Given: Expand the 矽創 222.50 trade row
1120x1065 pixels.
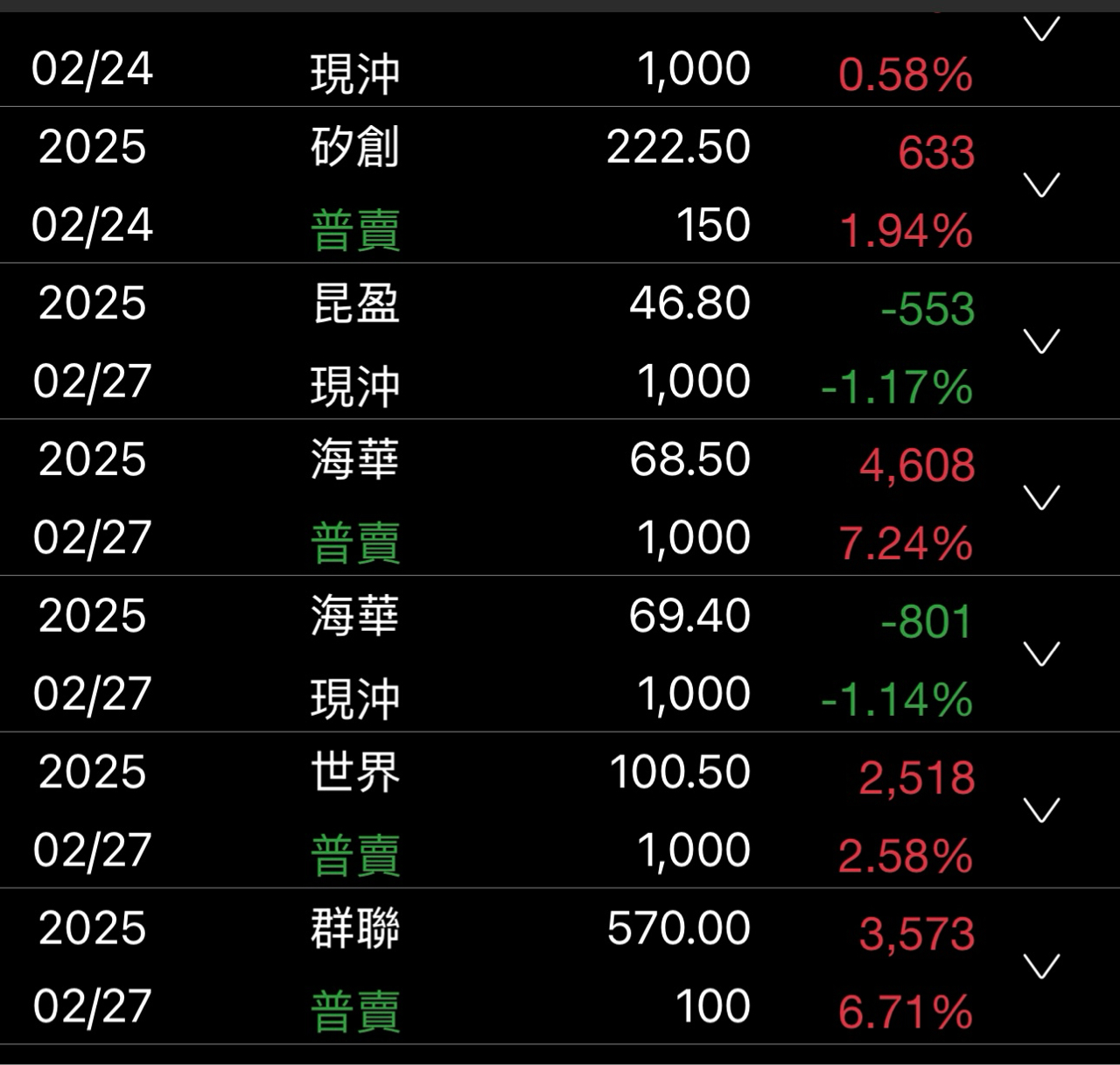Looking at the screenshot, I should tap(1041, 185).
